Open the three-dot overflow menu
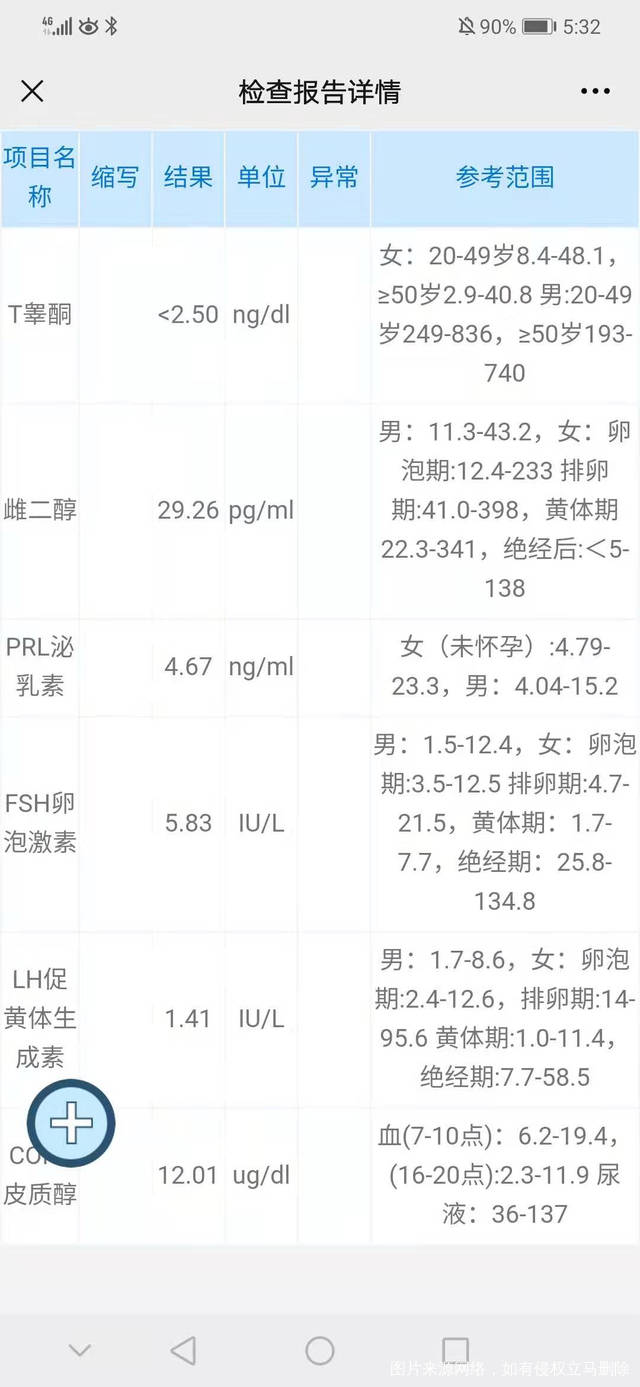 click(x=595, y=92)
